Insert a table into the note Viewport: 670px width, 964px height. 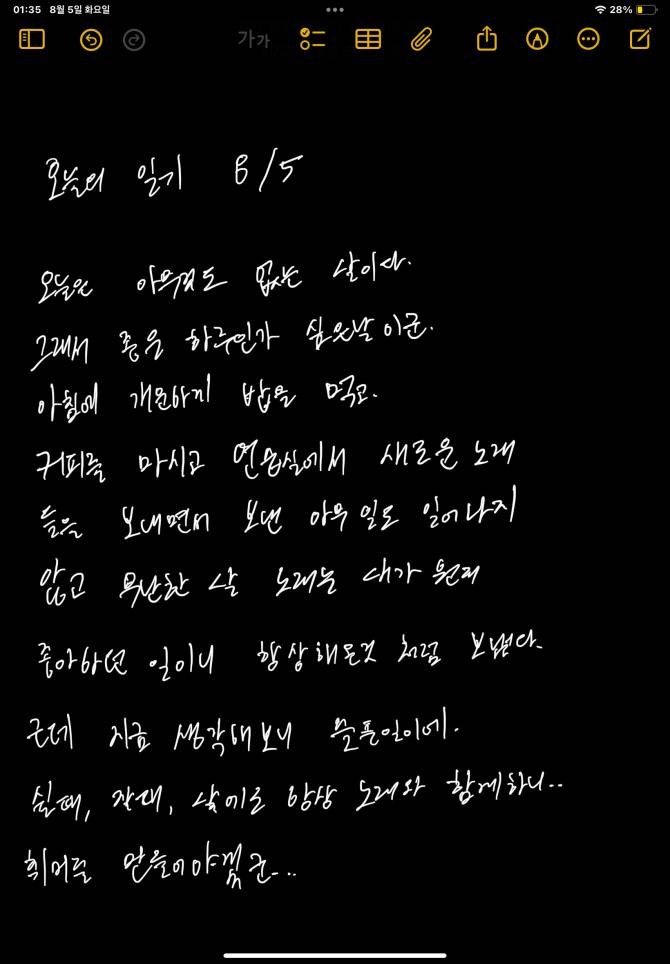[x=368, y=40]
